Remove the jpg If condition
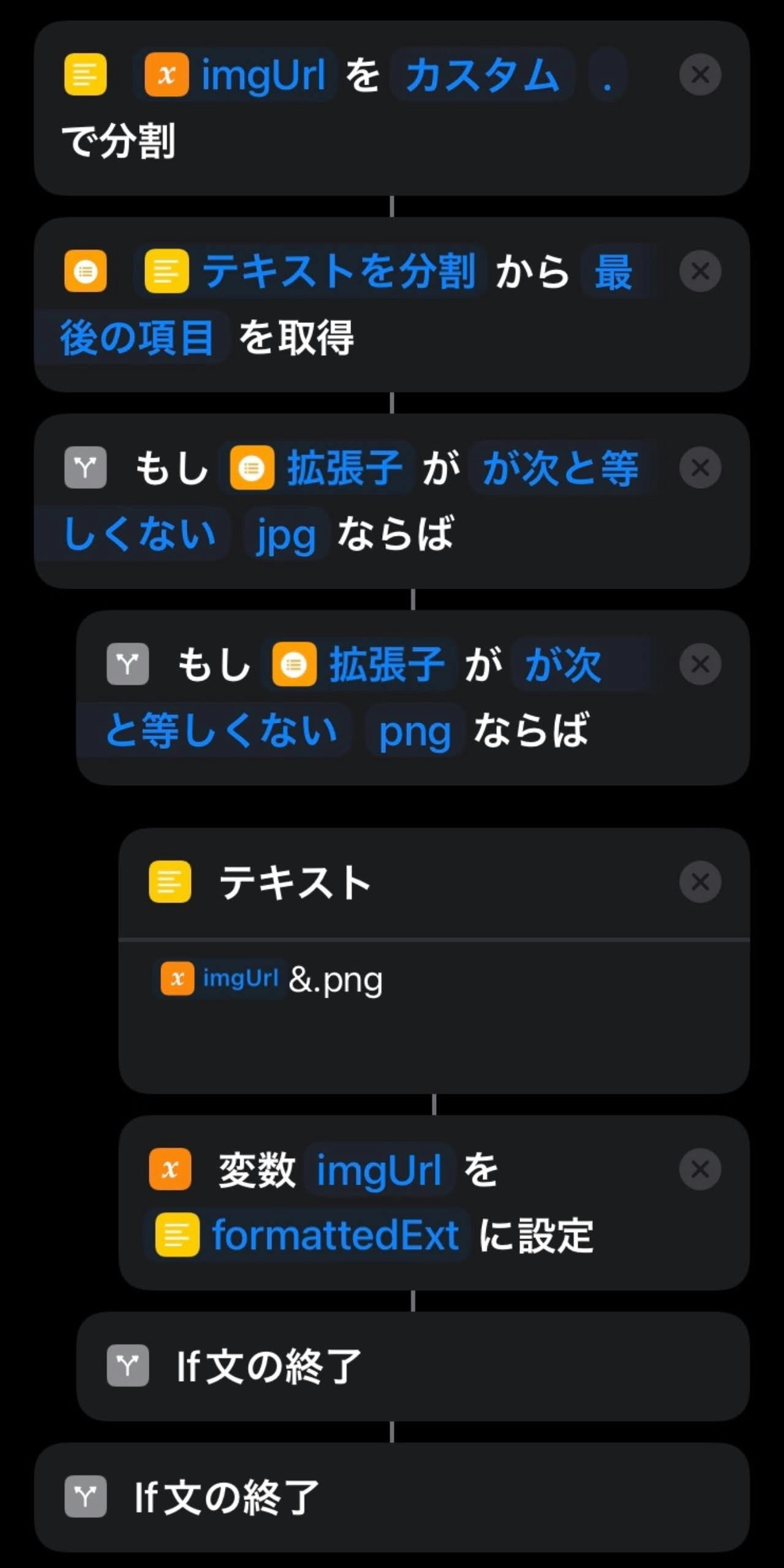Screen dimensions: 784x1568 click(x=699, y=468)
